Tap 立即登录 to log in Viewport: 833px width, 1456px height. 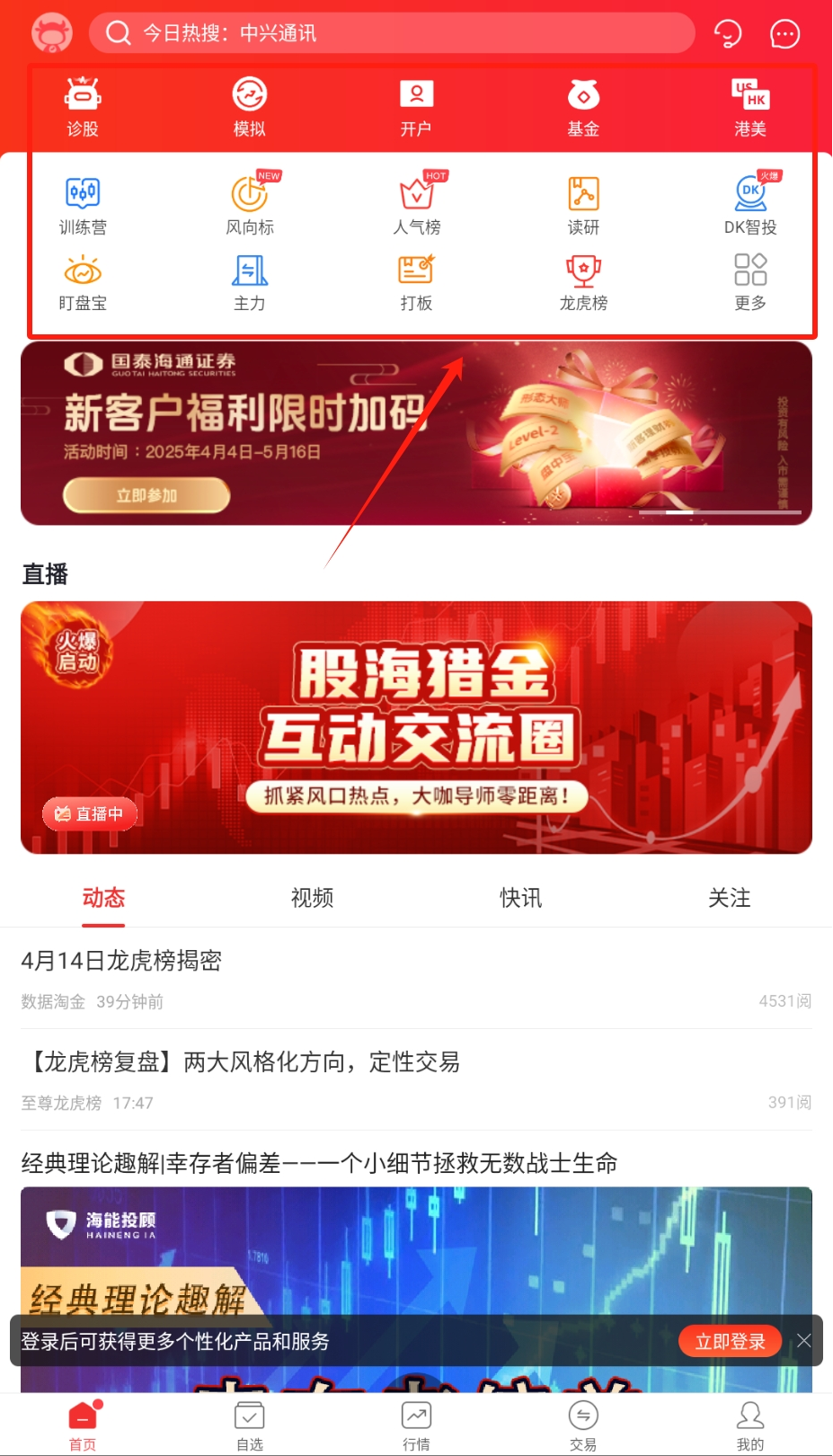click(730, 1341)
